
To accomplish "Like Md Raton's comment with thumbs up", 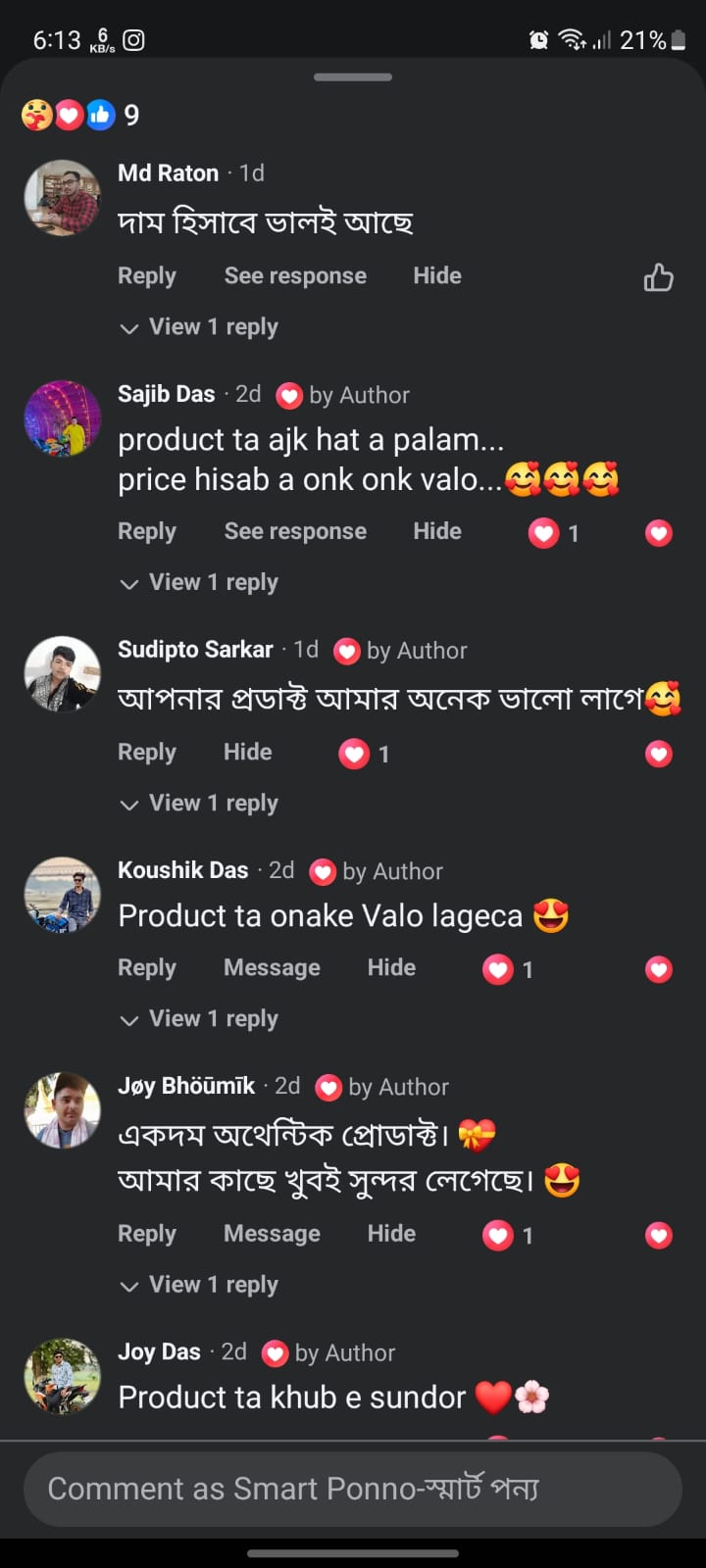I will [658, 277].
